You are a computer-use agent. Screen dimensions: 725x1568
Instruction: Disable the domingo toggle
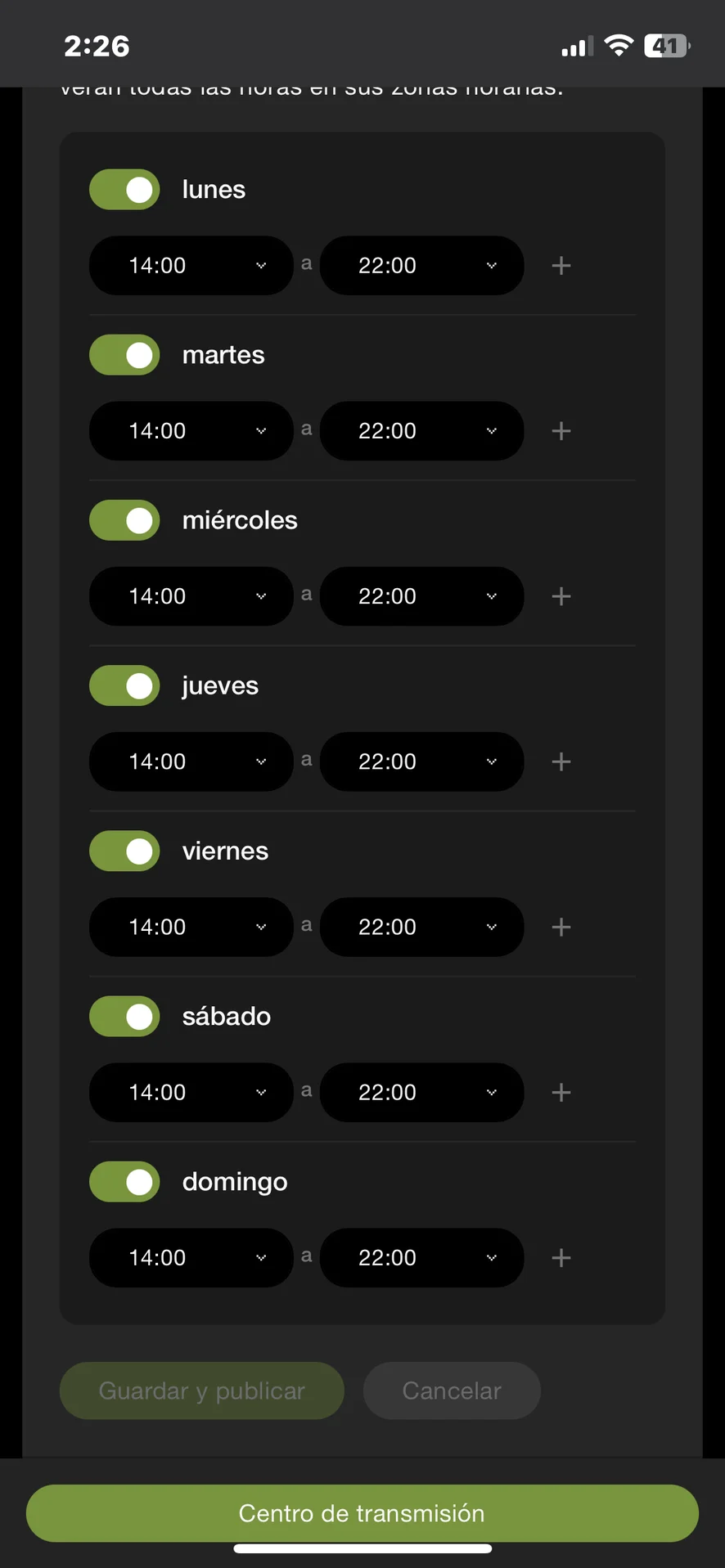(124, 1182)
